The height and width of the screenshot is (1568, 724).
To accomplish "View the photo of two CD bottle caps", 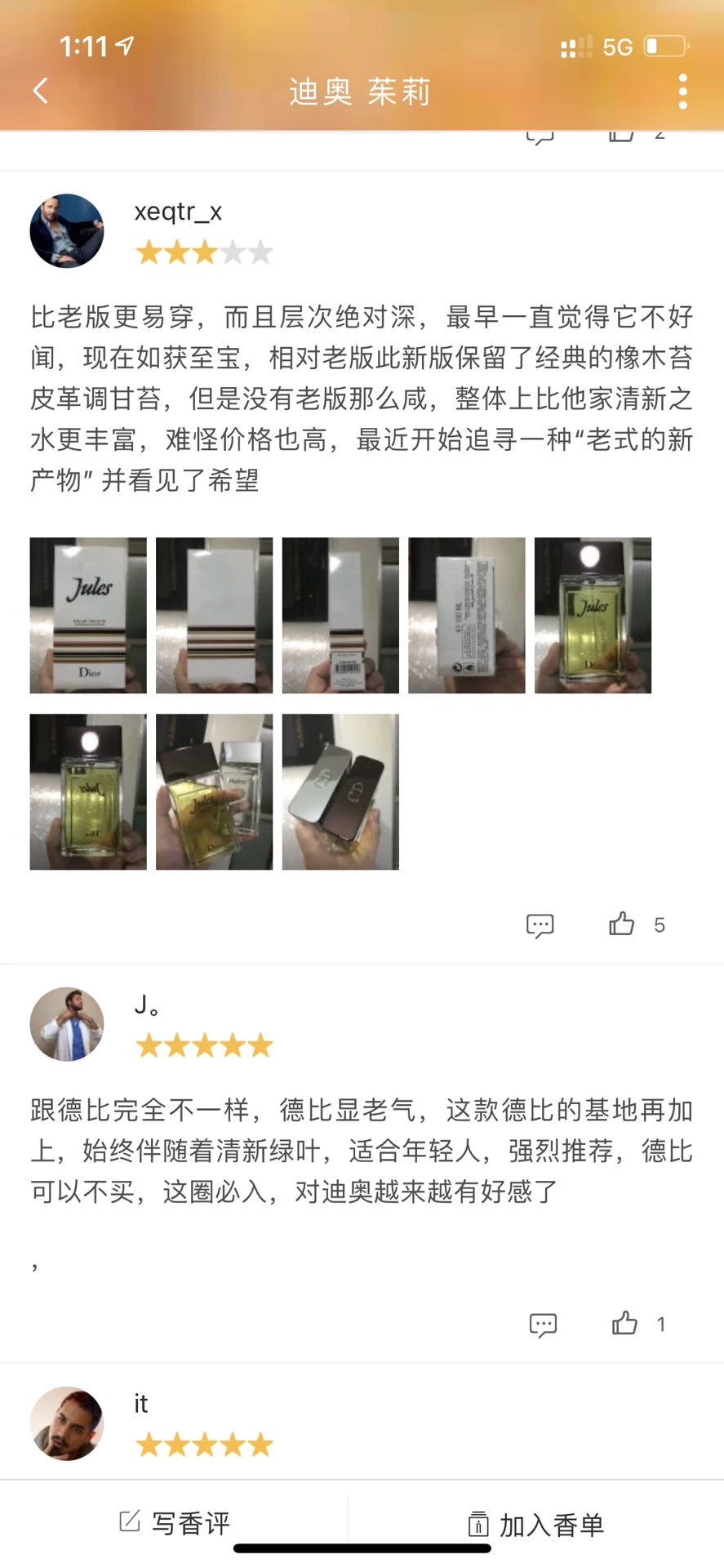I will click(x=340, y=791).
